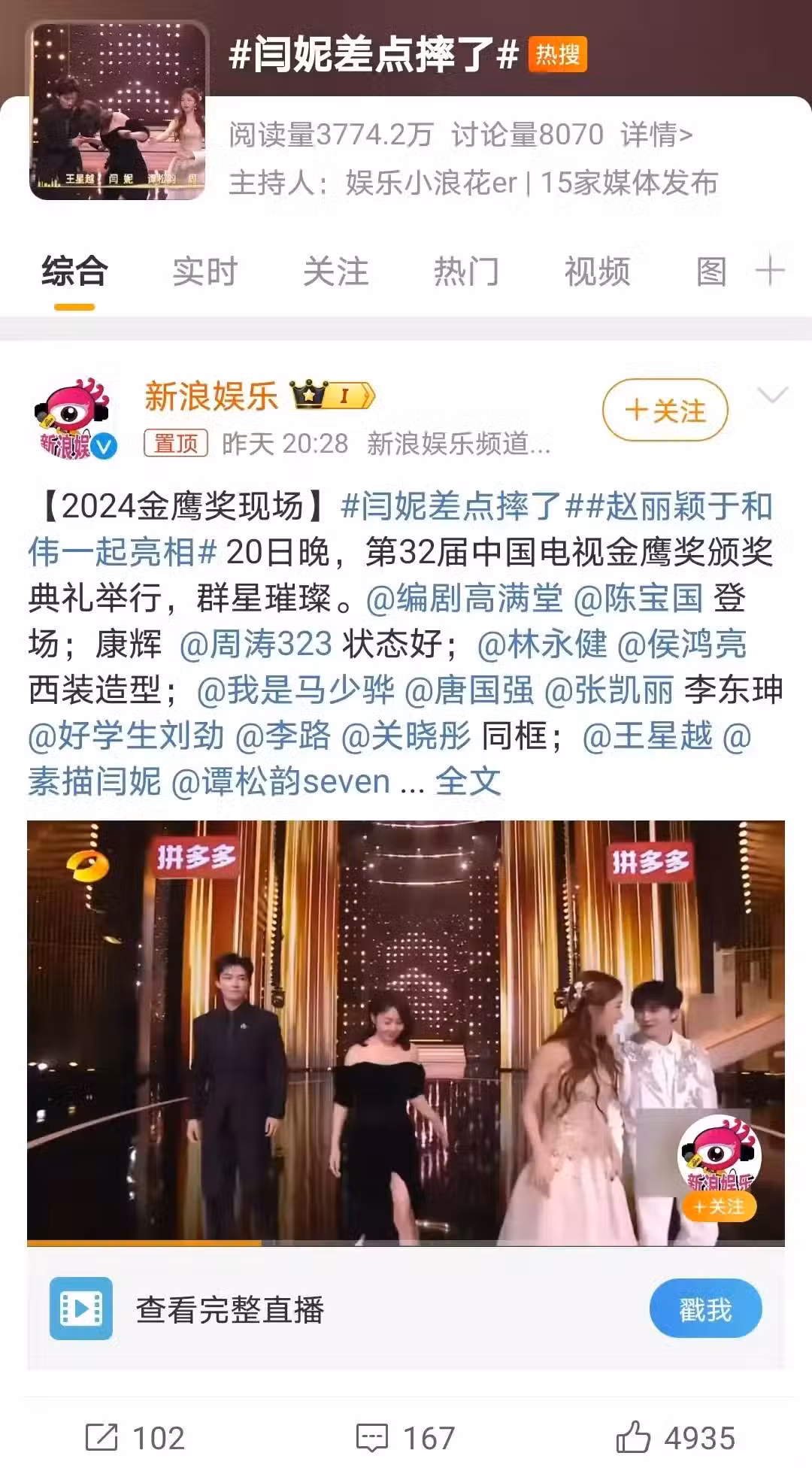The width and height of the screenshot is (812, 1468).
Task: Follow 新浪娱乐 with the +关注 button
Action: click(665, 411)
